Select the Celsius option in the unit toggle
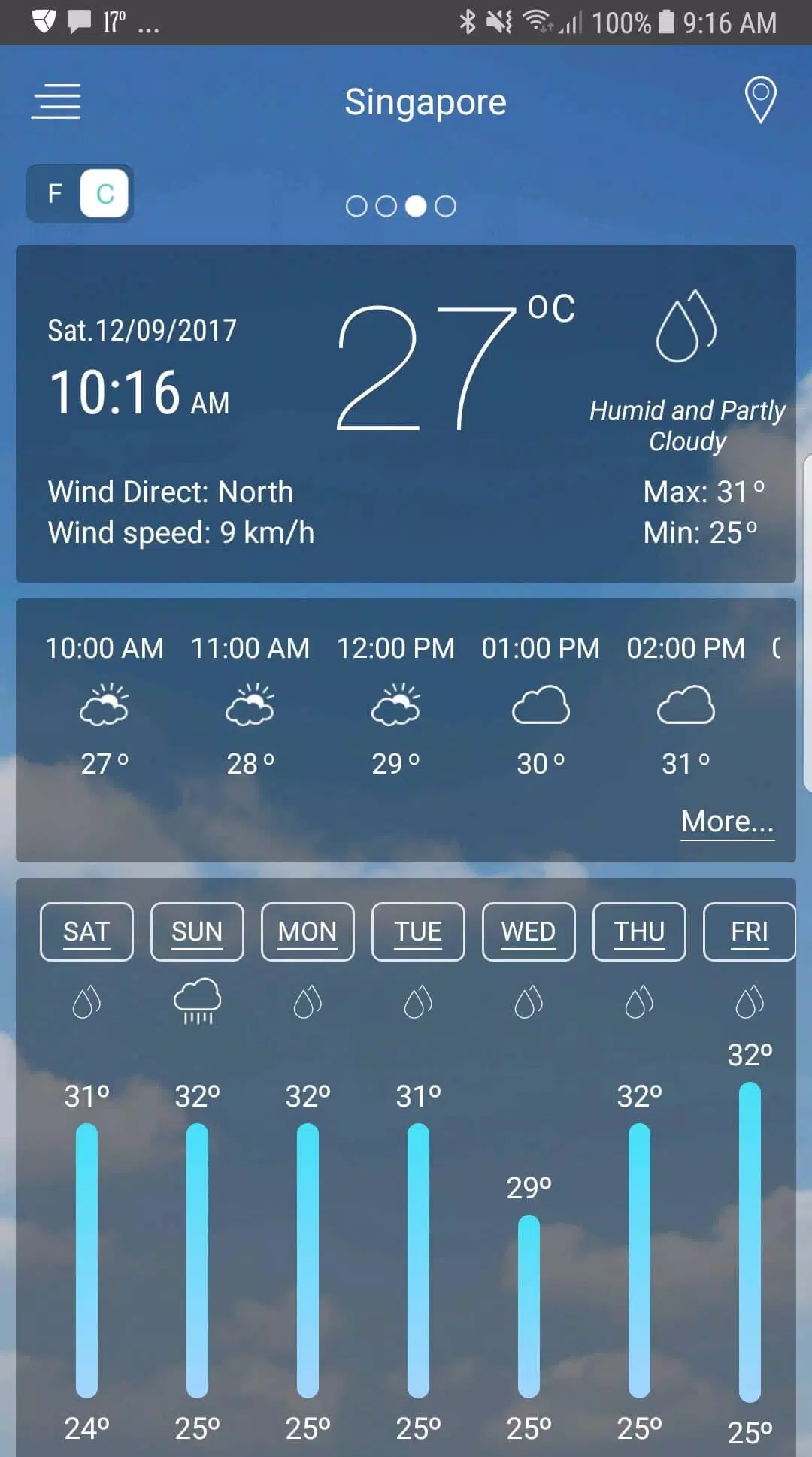812x1457 pixels. (104, 193)
